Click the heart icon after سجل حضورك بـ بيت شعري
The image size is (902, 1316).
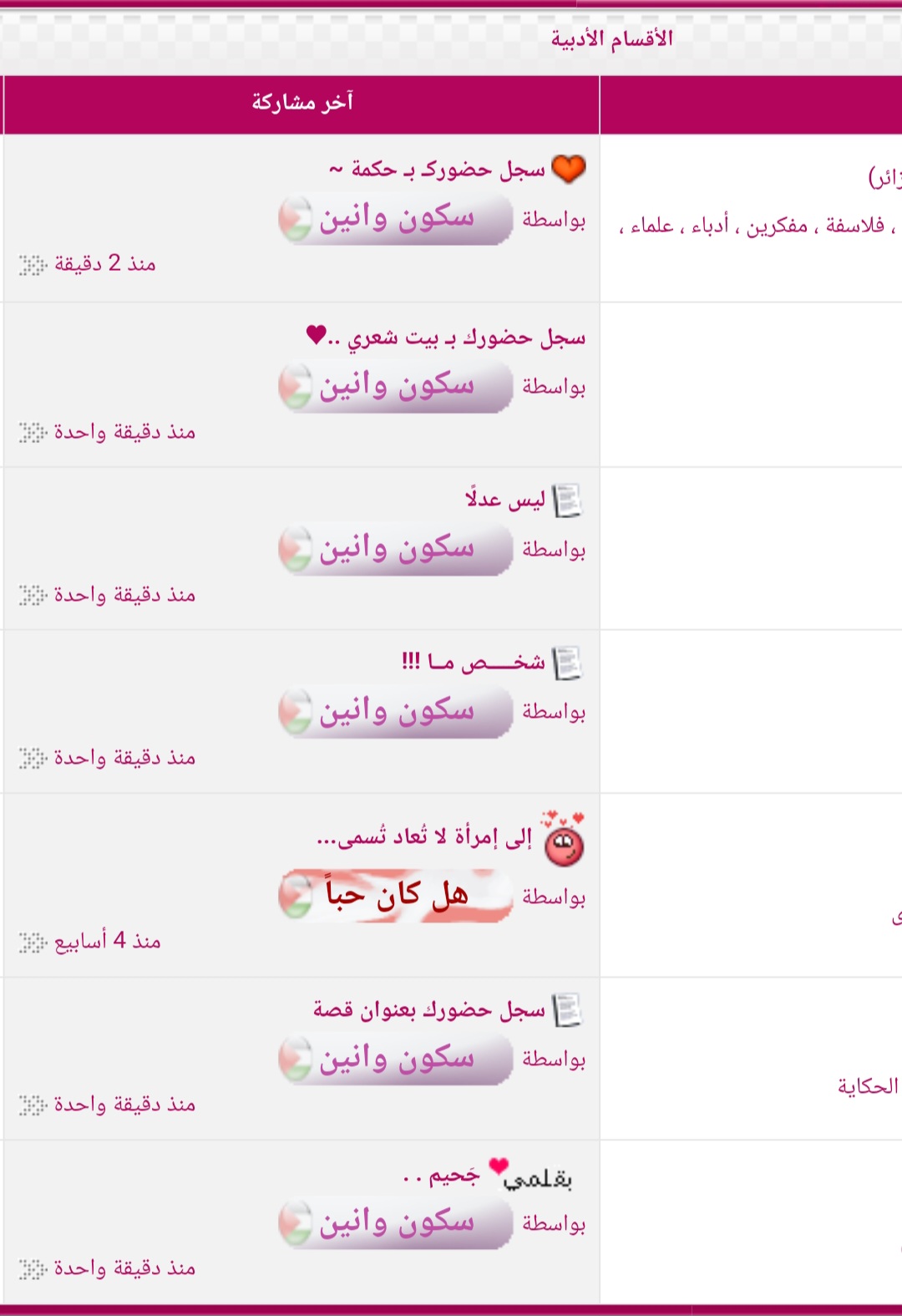pos(314,335)
